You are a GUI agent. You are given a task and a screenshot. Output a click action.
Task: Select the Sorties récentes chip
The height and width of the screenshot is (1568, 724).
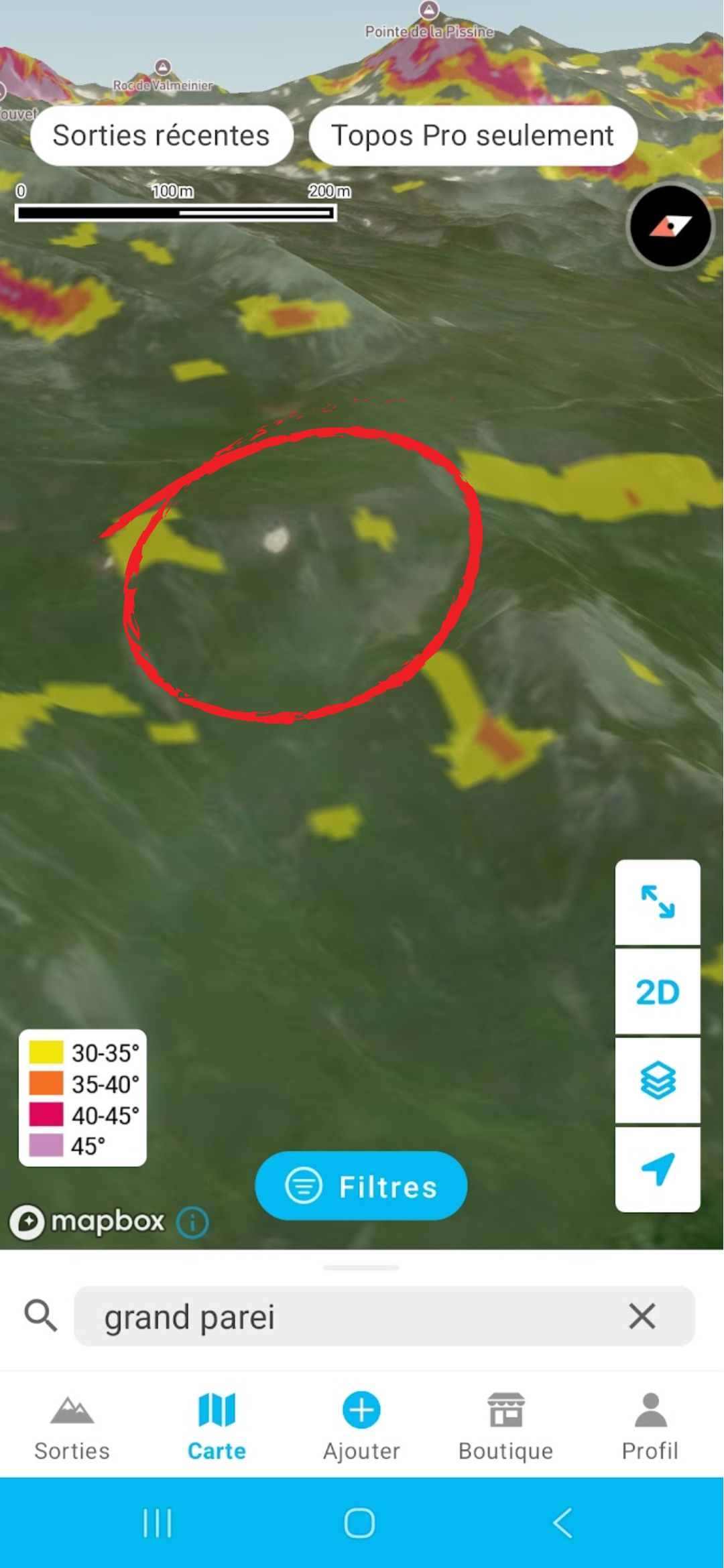(162, 136)
